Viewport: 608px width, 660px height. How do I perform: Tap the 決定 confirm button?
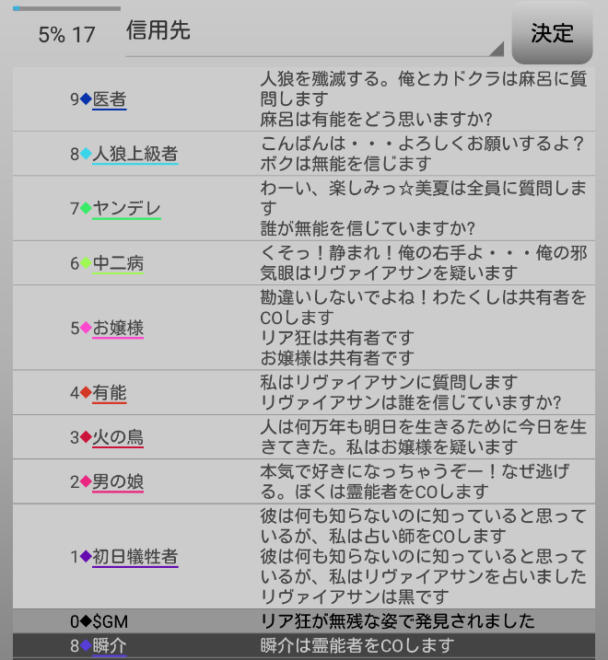pyautogui.click(x=552, y=33)
